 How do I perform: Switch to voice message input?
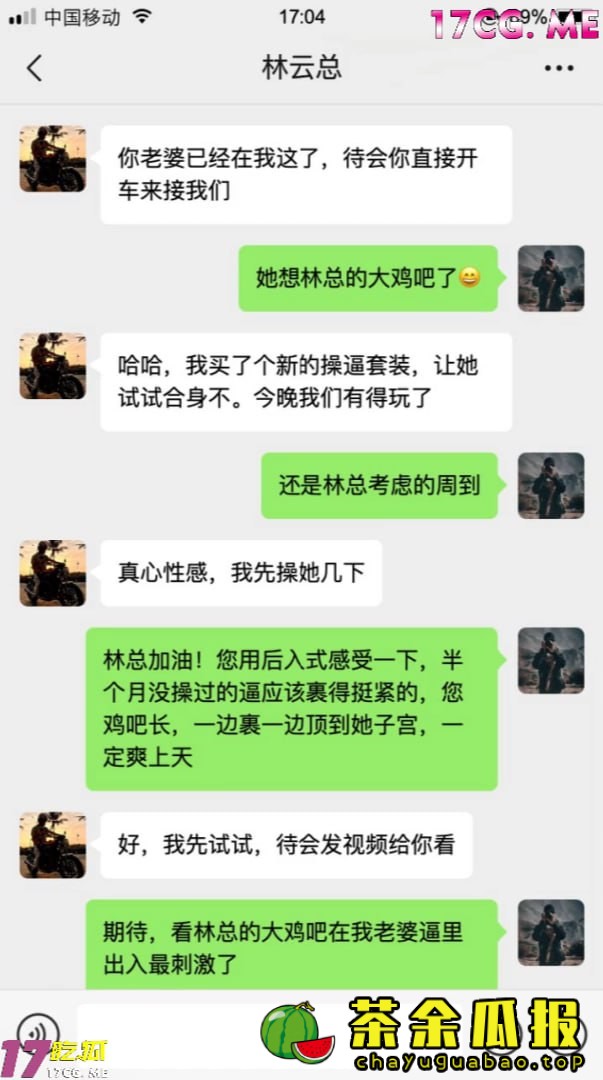40,1030
